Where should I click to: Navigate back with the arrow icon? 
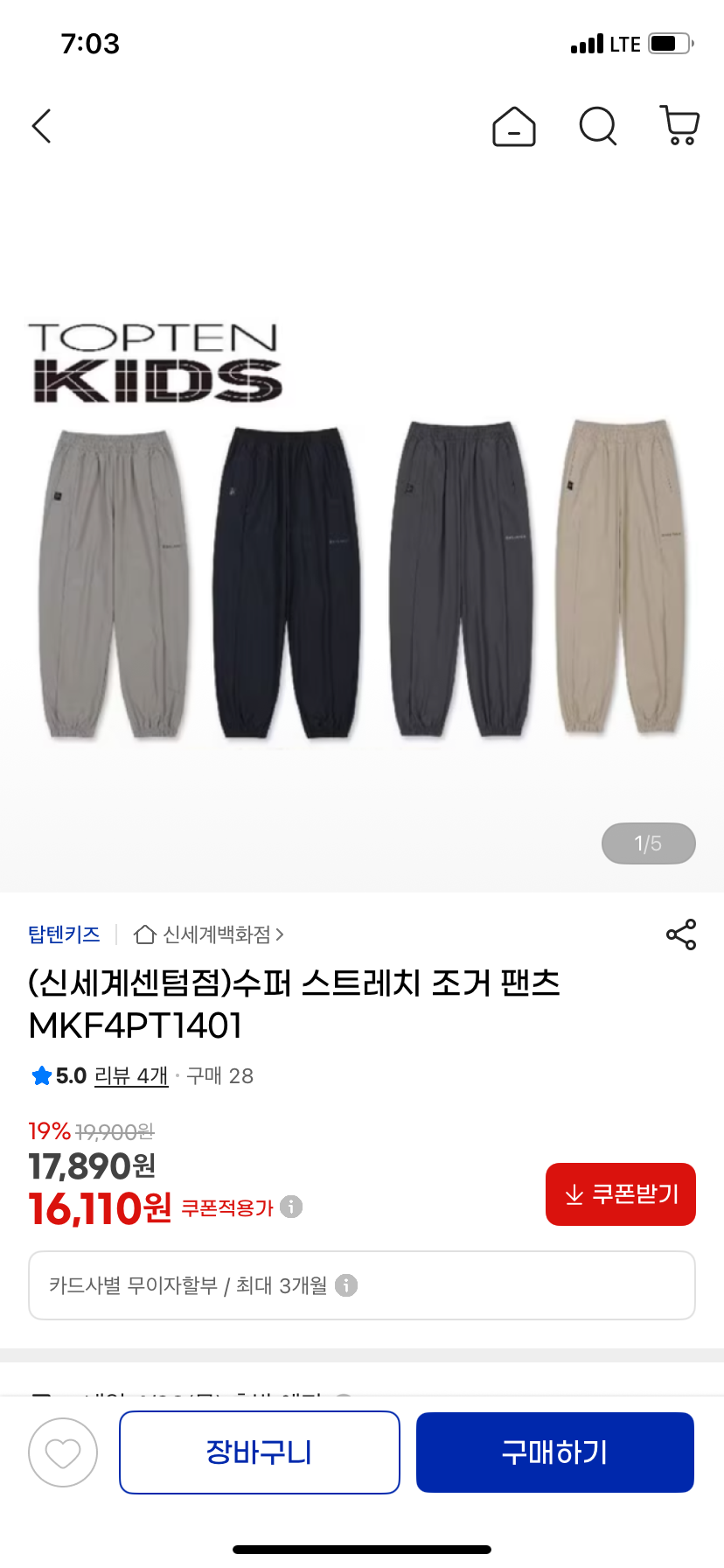(x=41, y=126)
